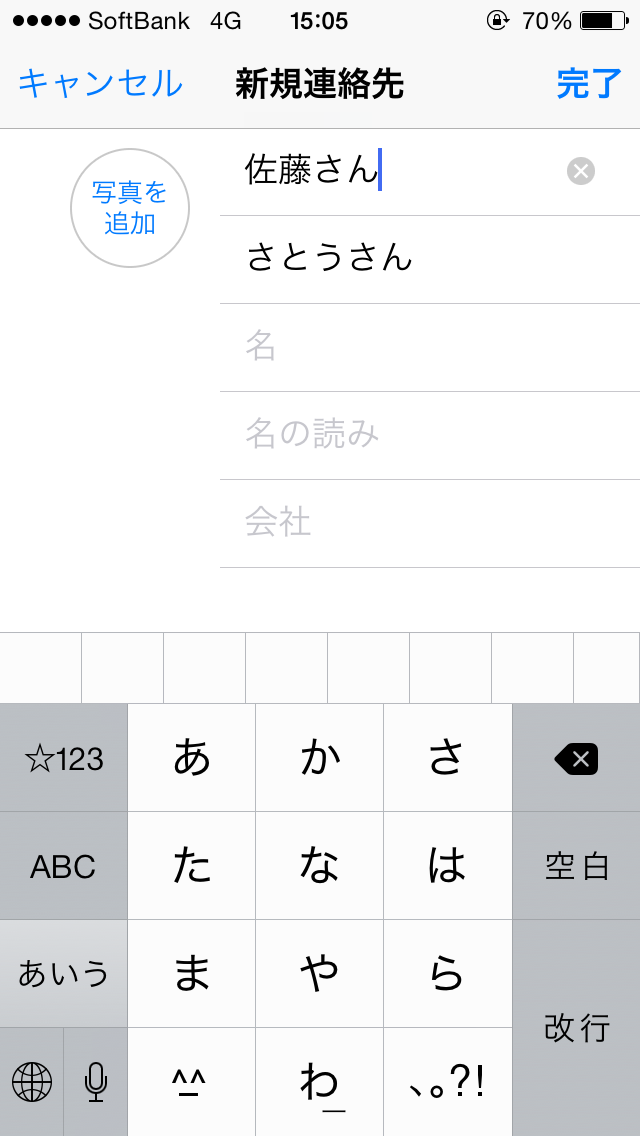Focus the 名 first name field
The width and height of the screenshot is (640, 1136).
pos(430,348)
